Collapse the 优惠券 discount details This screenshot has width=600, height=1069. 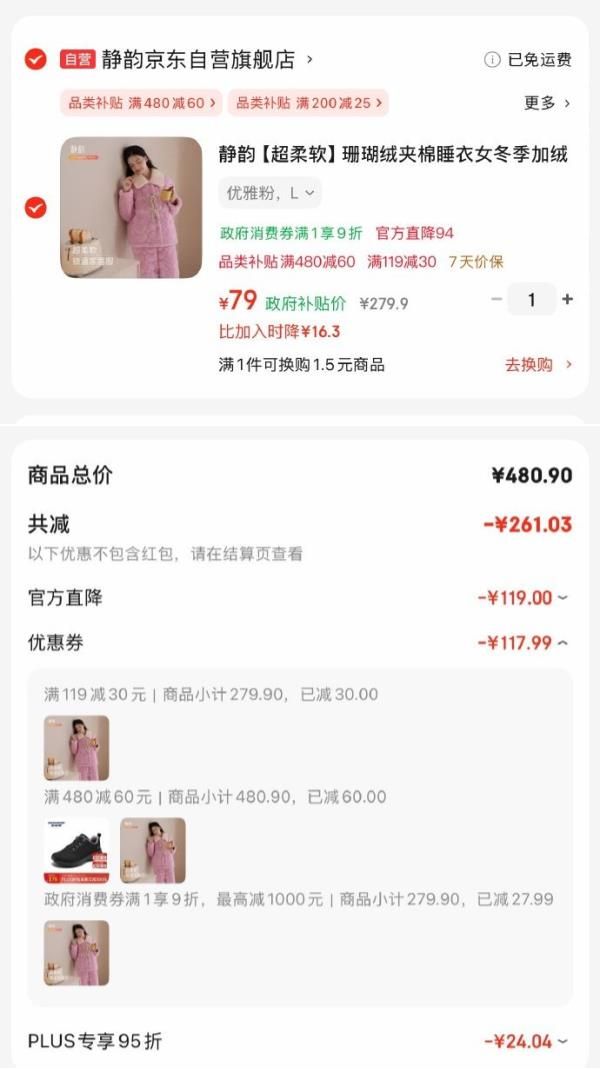562,643
